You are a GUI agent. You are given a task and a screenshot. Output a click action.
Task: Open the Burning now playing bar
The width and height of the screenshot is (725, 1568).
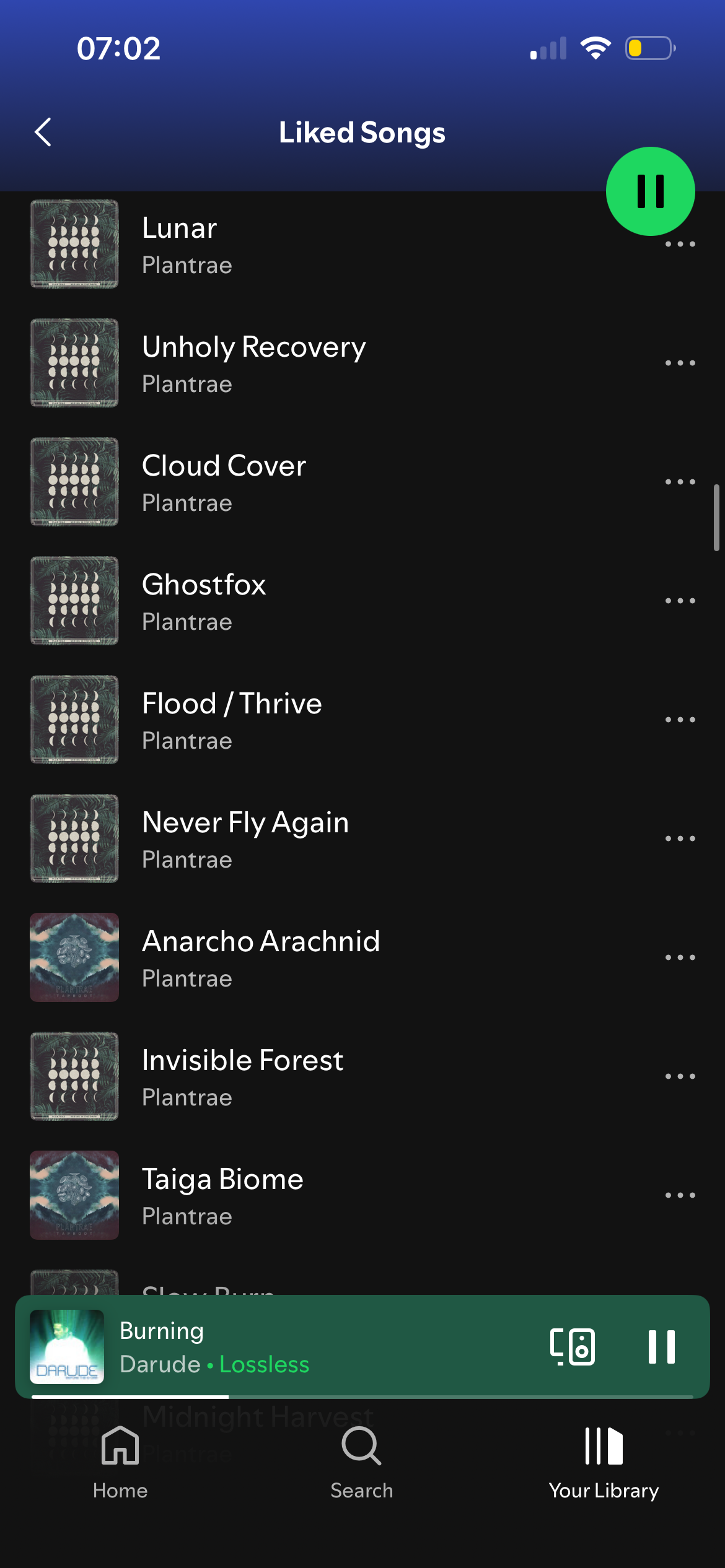[310, 1347]
